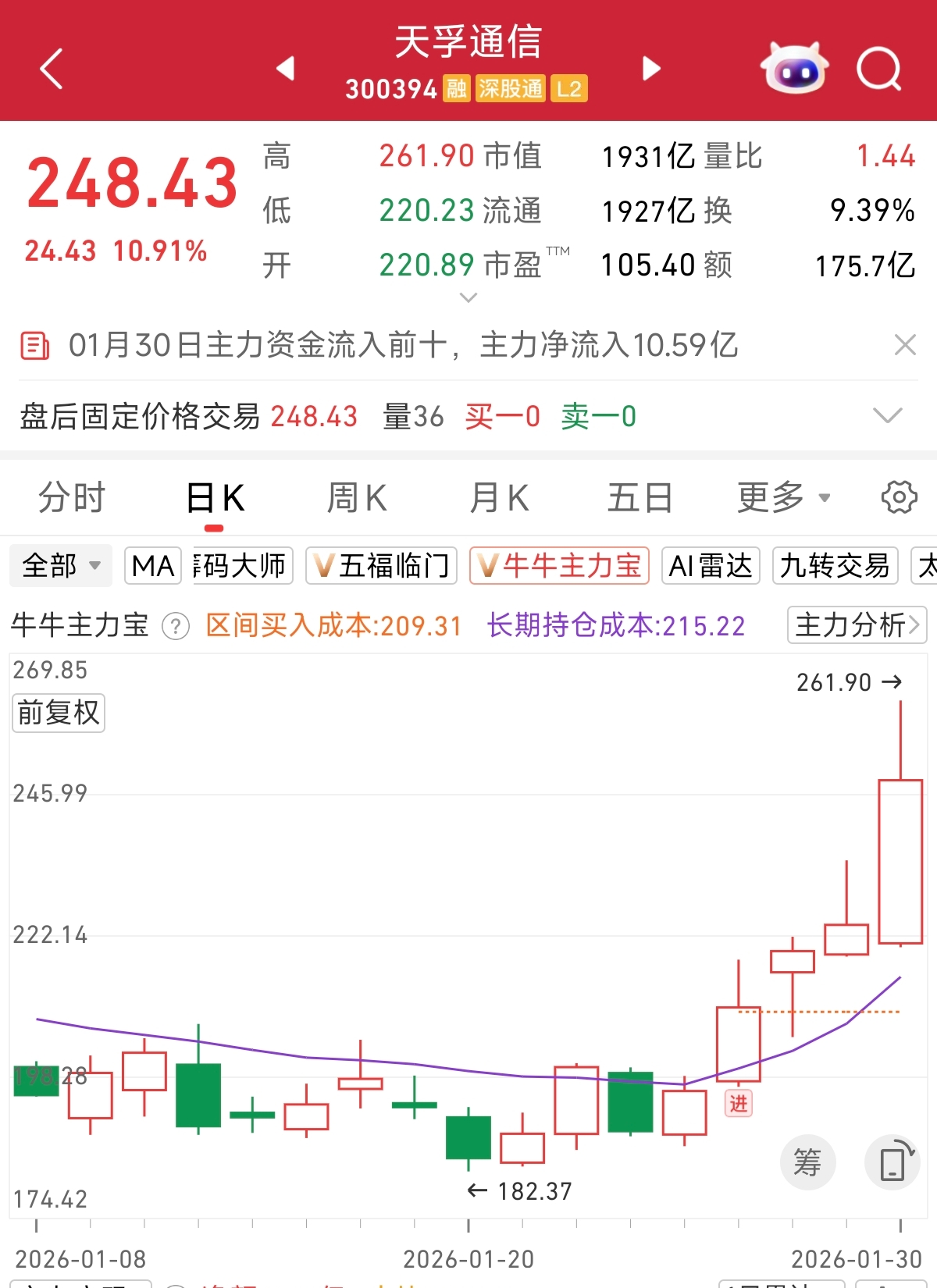Expand more quote details chevron

[468, 297]
